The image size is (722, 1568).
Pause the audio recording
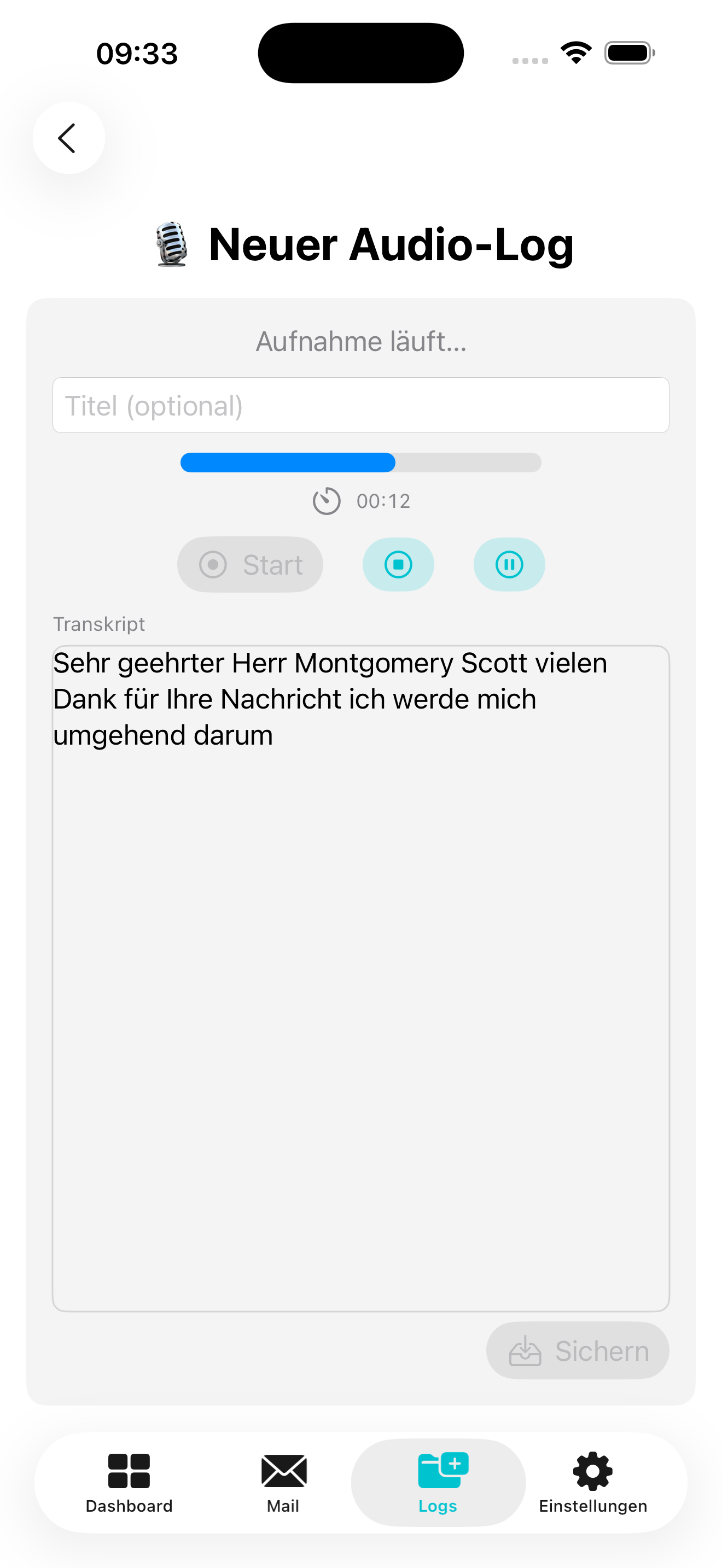point(509,564)
